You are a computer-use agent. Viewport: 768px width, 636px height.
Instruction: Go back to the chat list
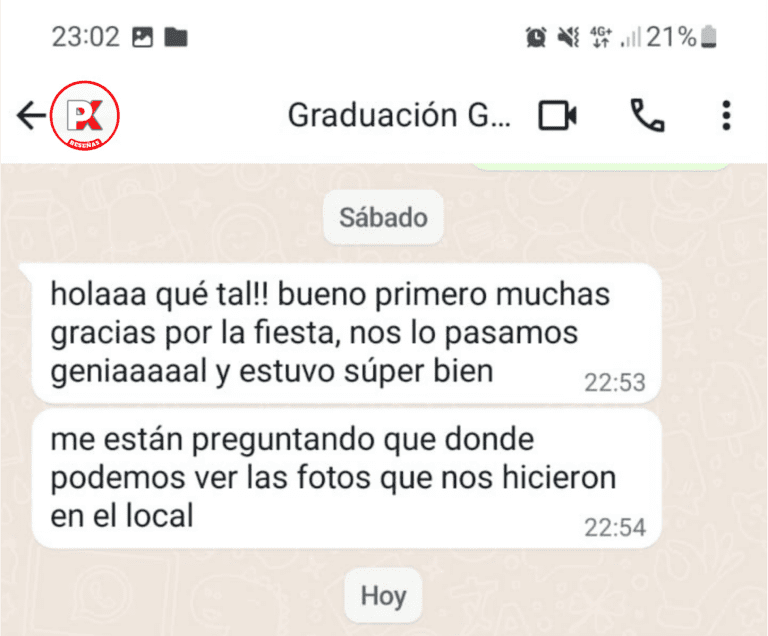click(x=30, y=116)
